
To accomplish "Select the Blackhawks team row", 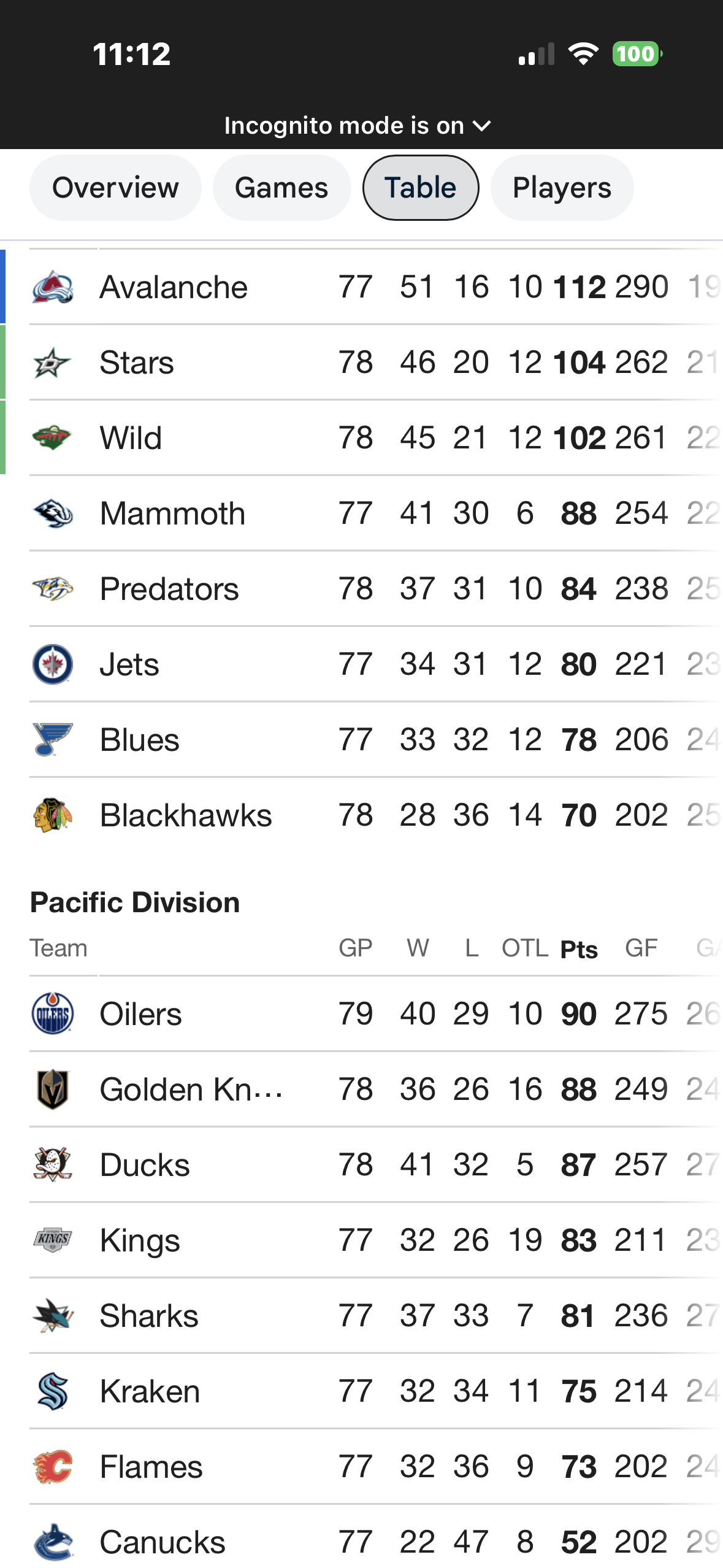I will pos(186,815).
